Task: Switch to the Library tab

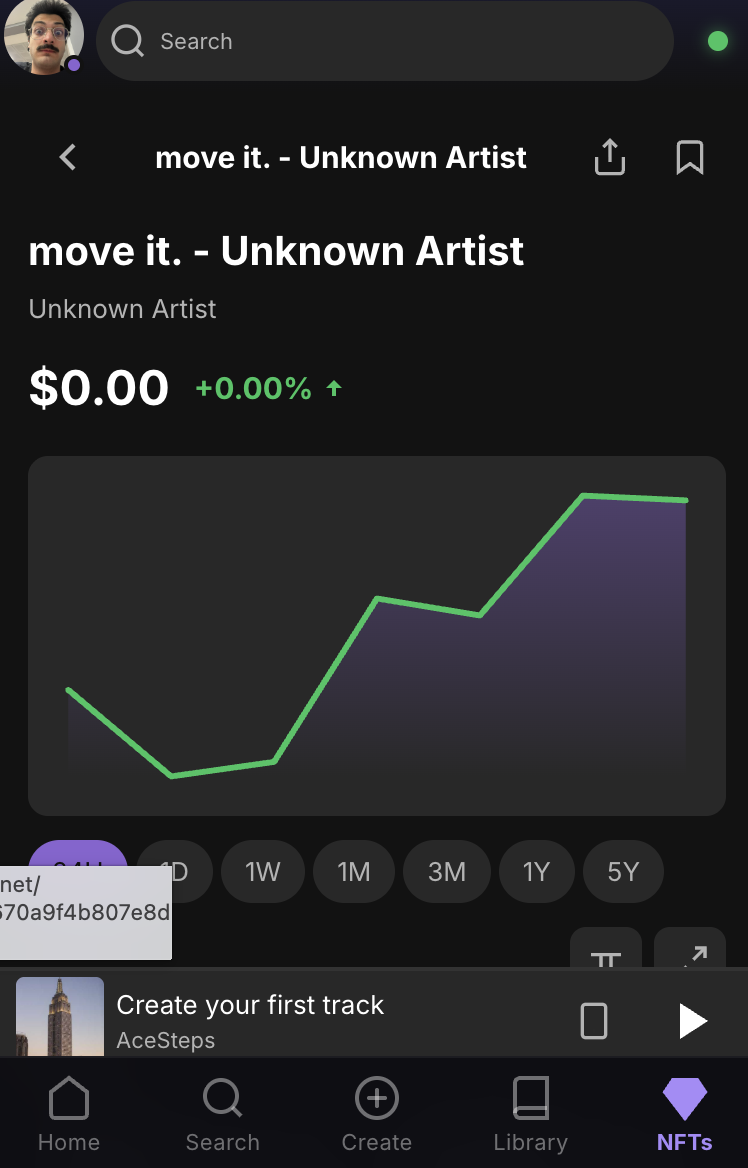Action: coord(530,1115)
